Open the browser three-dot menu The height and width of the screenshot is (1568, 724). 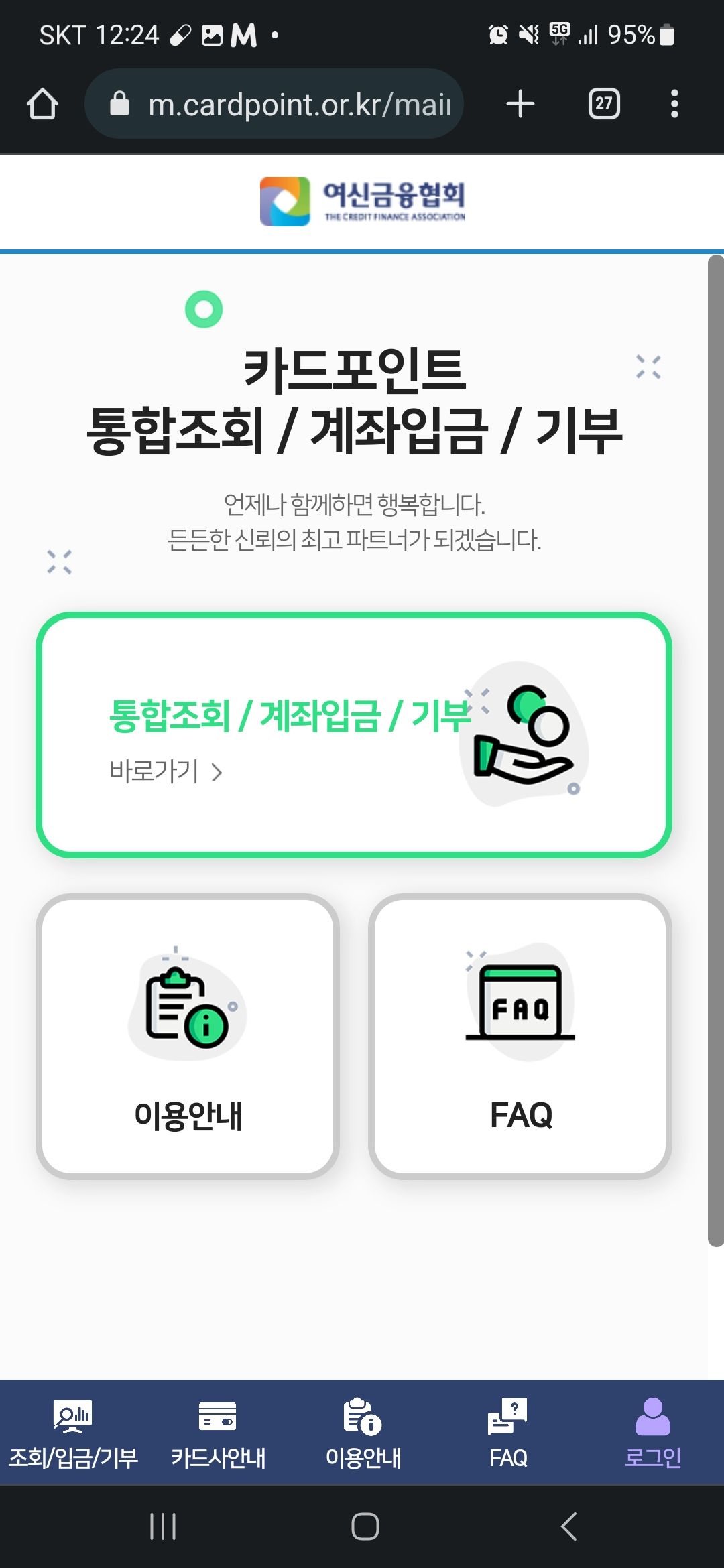tap(674, 103)
